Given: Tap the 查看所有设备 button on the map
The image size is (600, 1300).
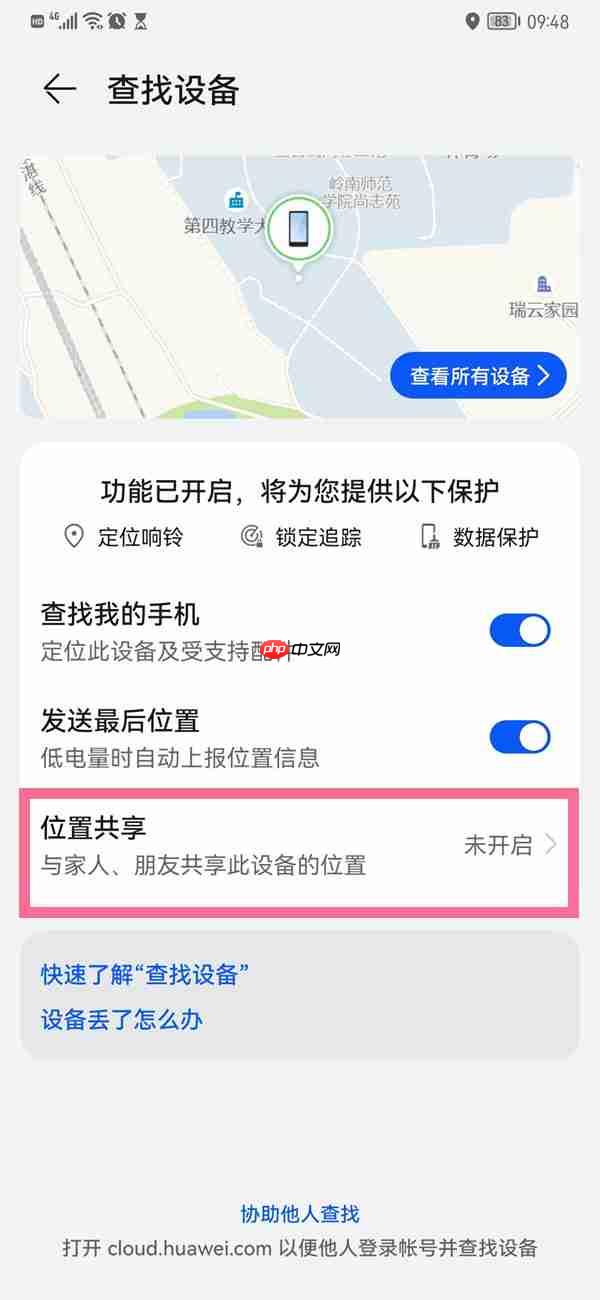Looking at the screenshot, I should [478, 376].
